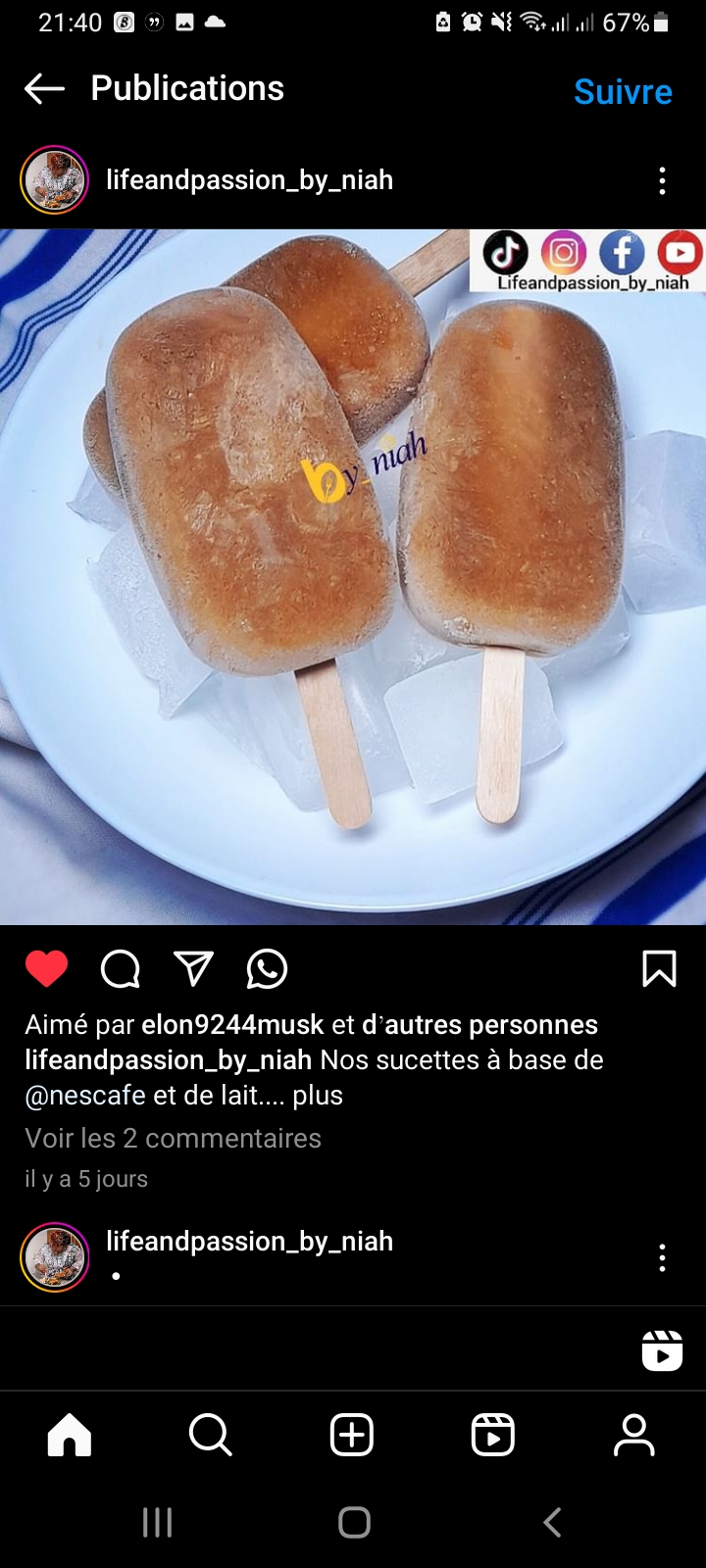The height and width of the screenshot is (1568, 706).
Task: Bookmark this popsicle post
Action: click(x=659, y=968)
